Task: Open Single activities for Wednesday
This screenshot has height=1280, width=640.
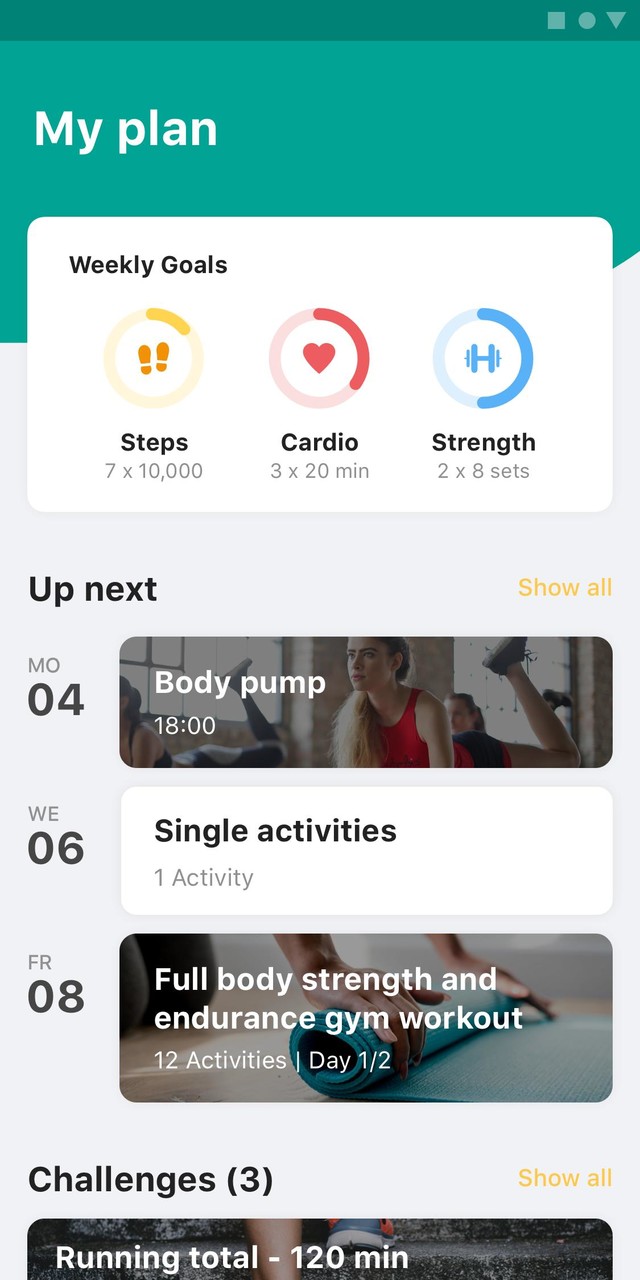Action: click(x=366, y=850)
